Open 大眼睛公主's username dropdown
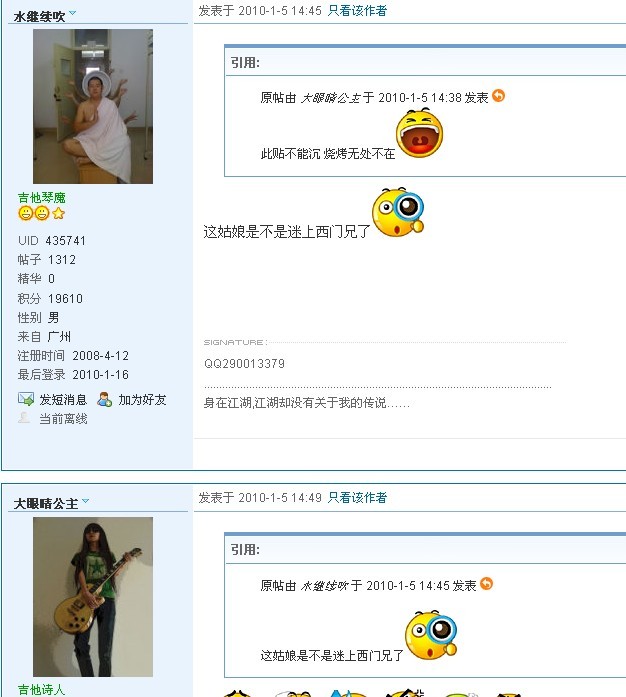Screen dimensions: 626x697 [86, 501]
